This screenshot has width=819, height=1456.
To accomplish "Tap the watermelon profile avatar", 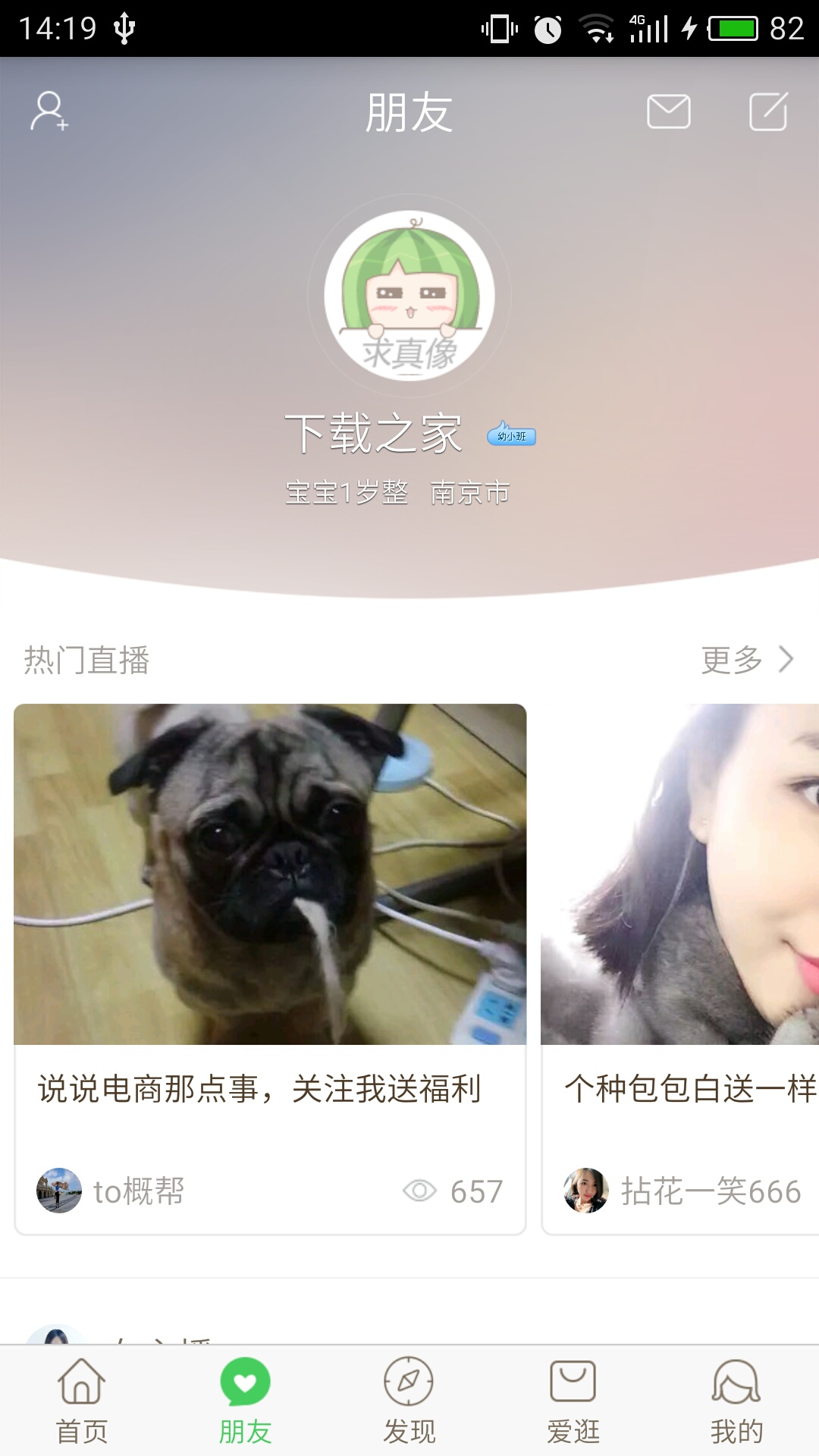I will [409, 296].
